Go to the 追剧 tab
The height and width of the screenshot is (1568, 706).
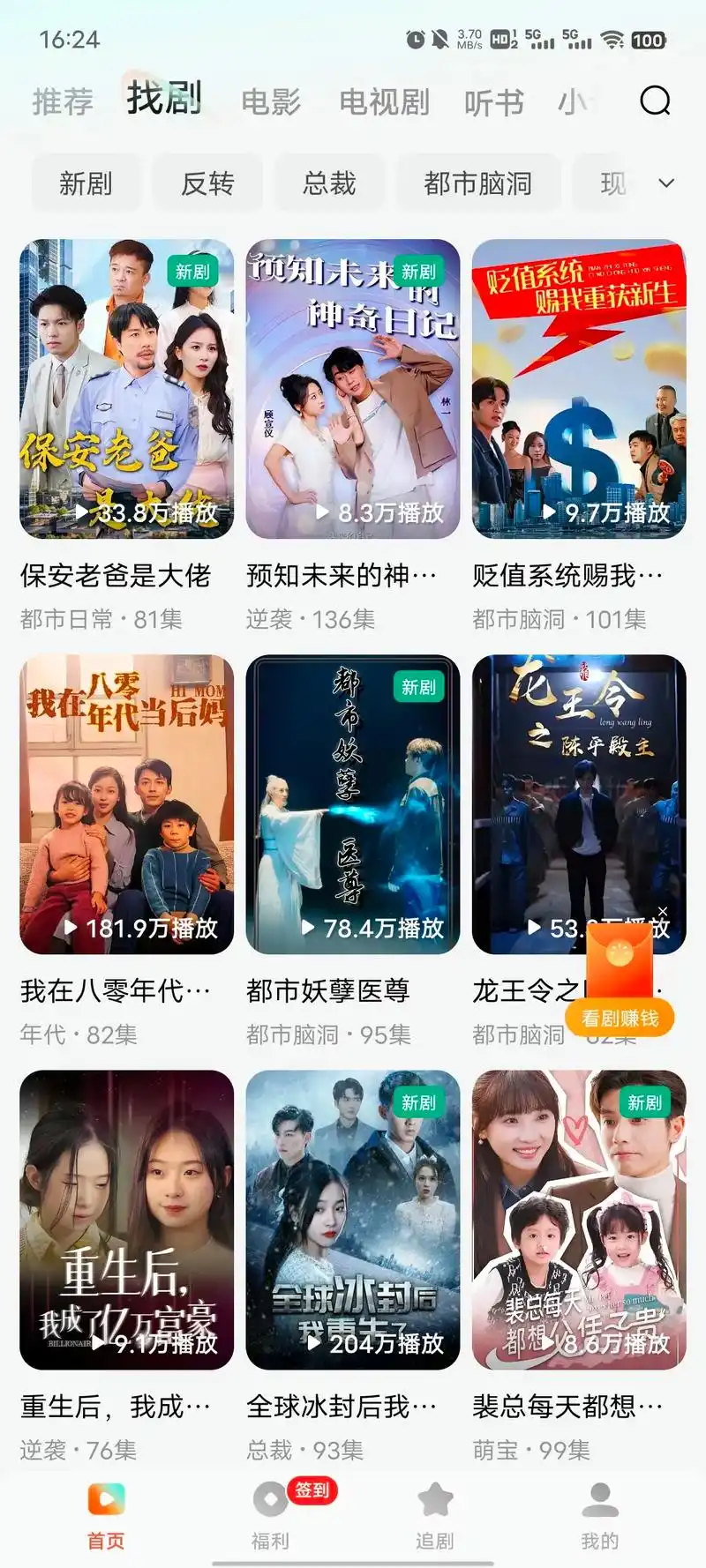click(435, 1515)
